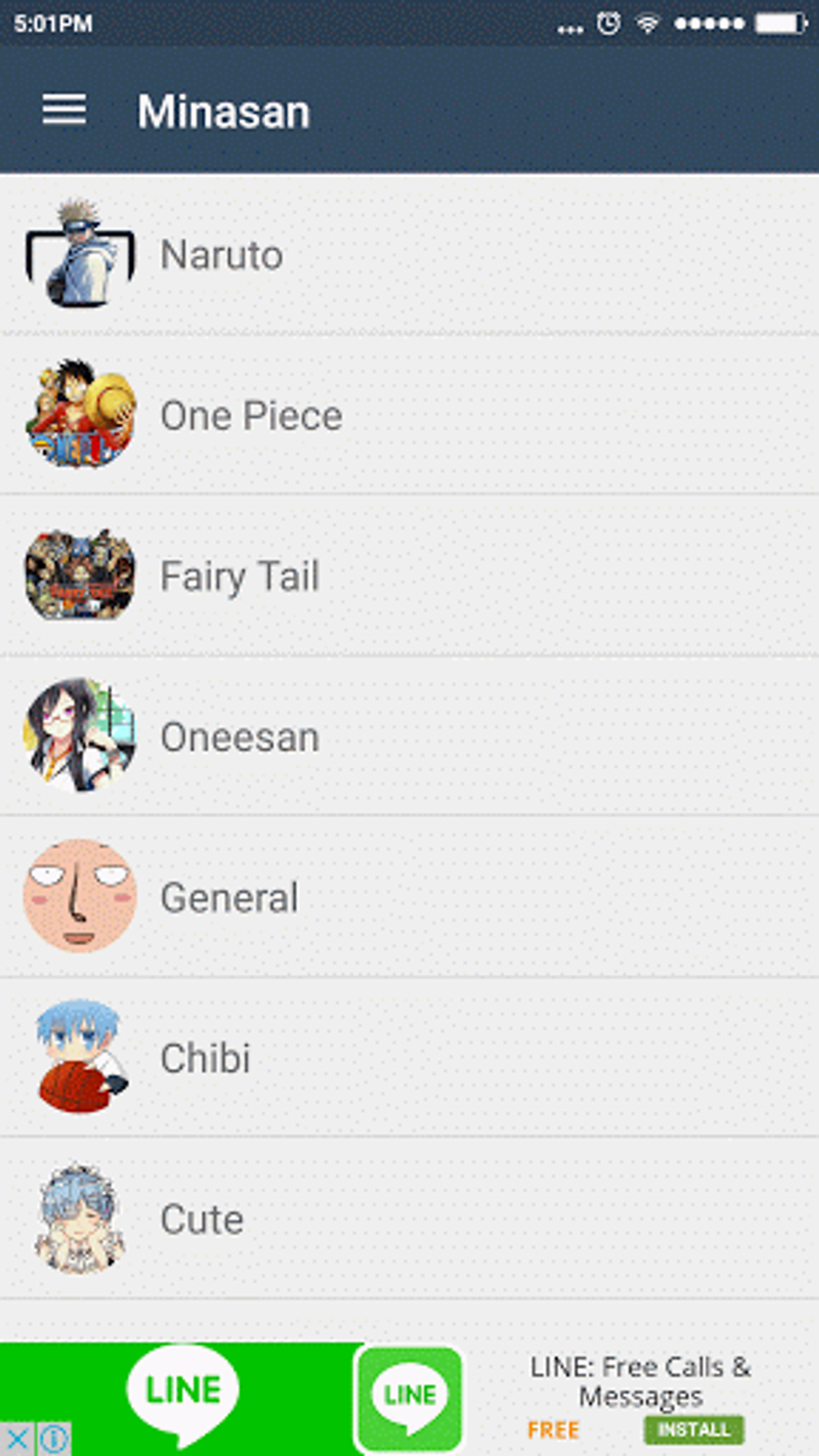Screen dimensions: 819x1456
Task: Select the General row
Action: pyautogui.click(x=409, y=897)
